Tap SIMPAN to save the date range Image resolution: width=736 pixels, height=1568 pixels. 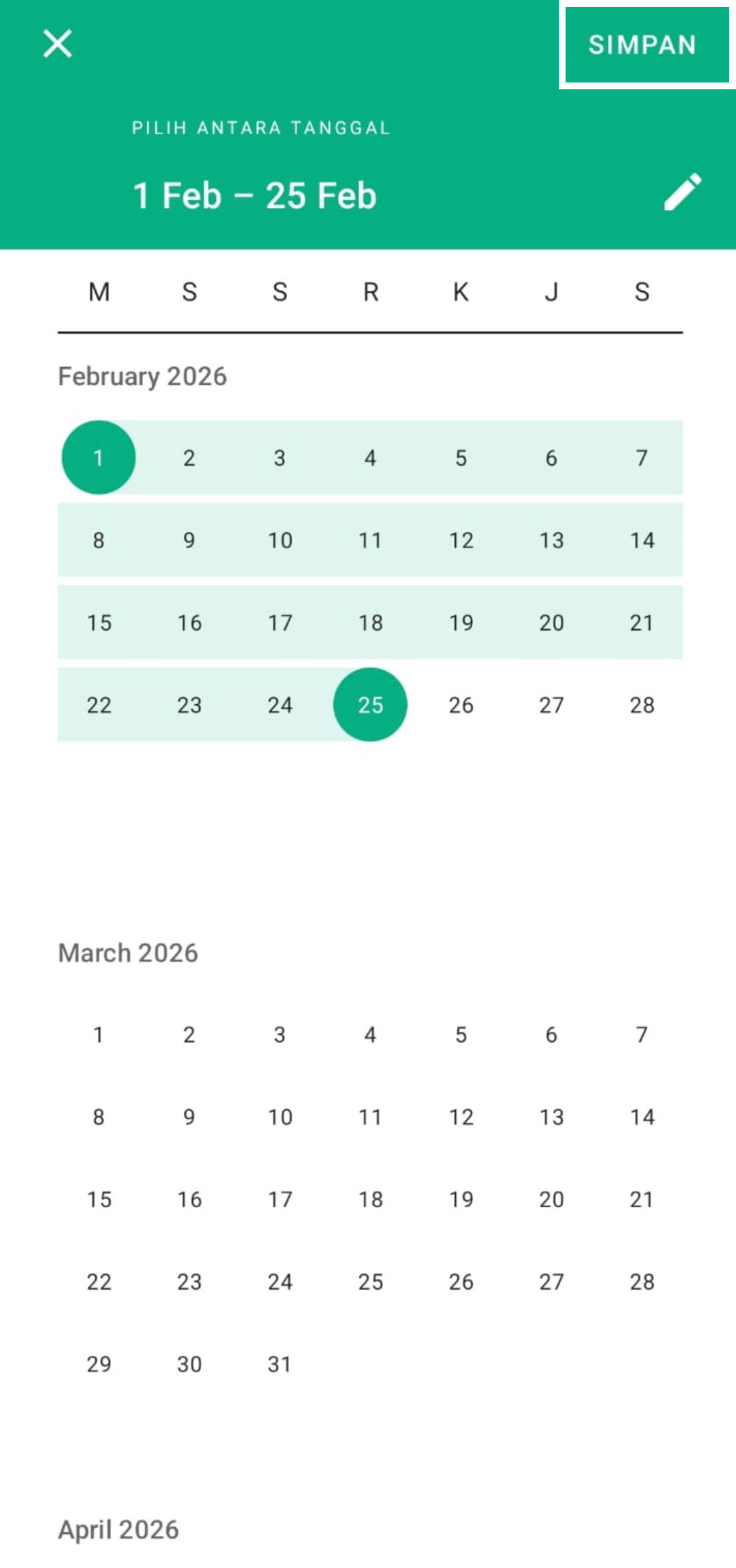(643, 45)
